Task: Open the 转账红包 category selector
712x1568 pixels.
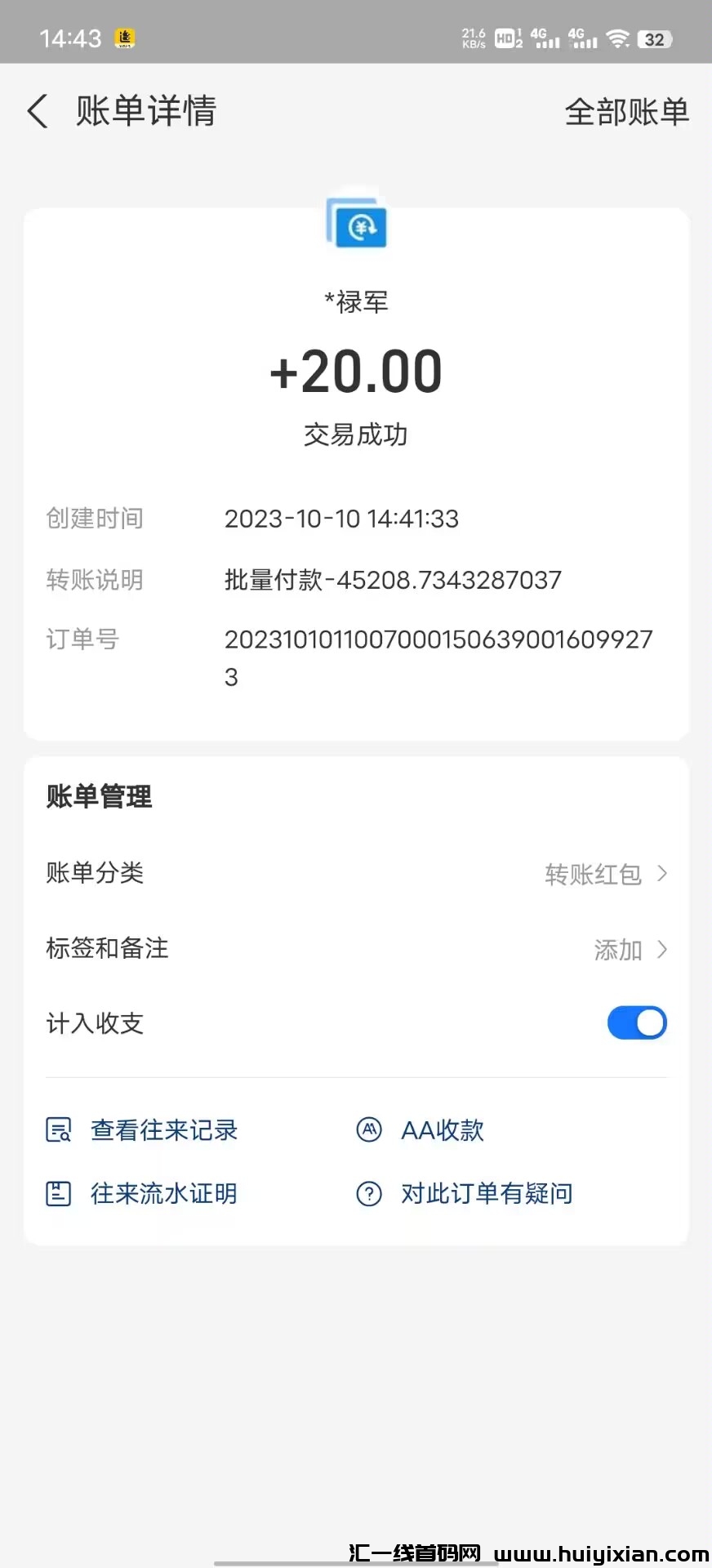Action: (x=594, y=874)
